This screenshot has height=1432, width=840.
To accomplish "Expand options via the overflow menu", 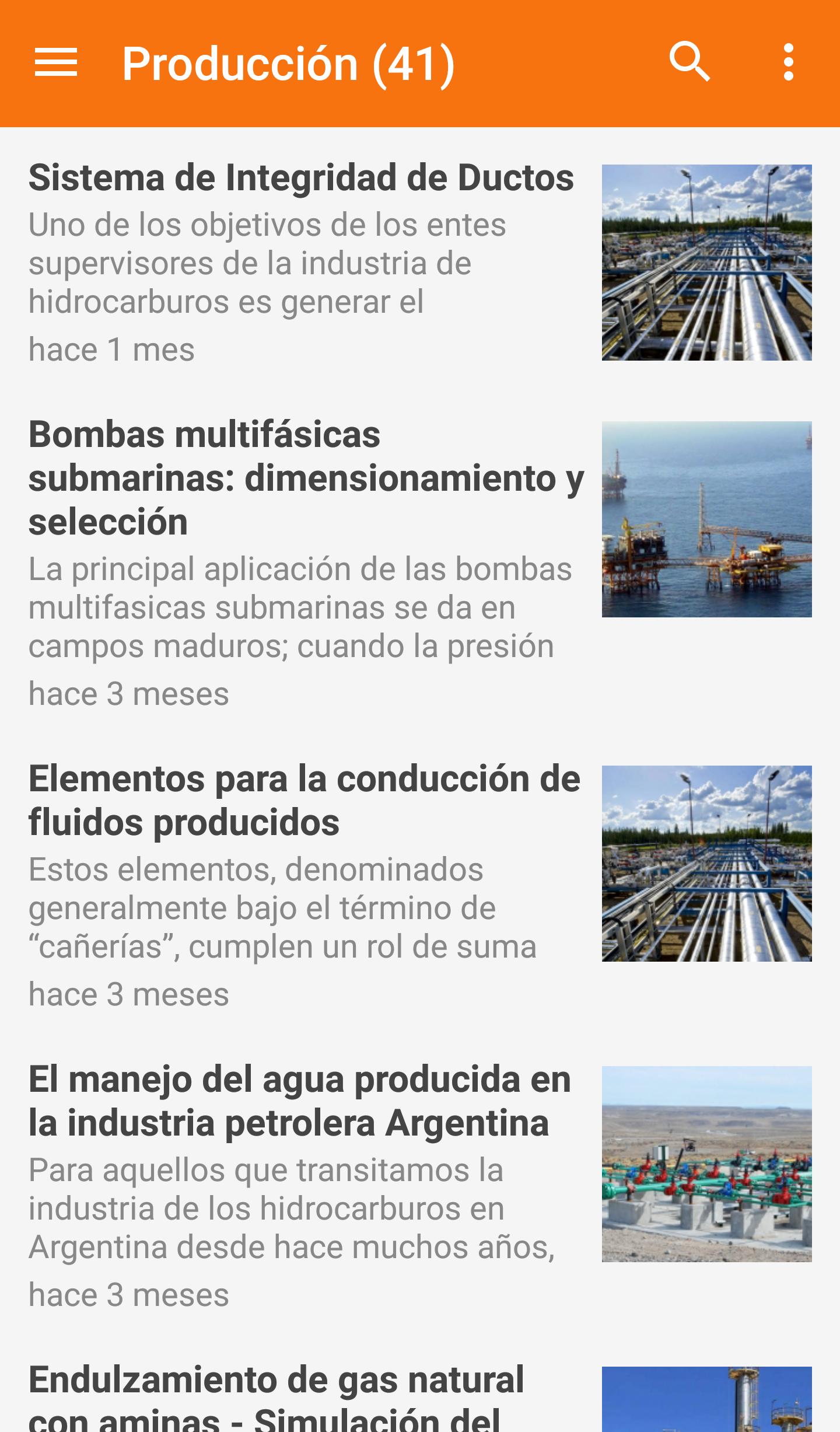I will 789,61.
